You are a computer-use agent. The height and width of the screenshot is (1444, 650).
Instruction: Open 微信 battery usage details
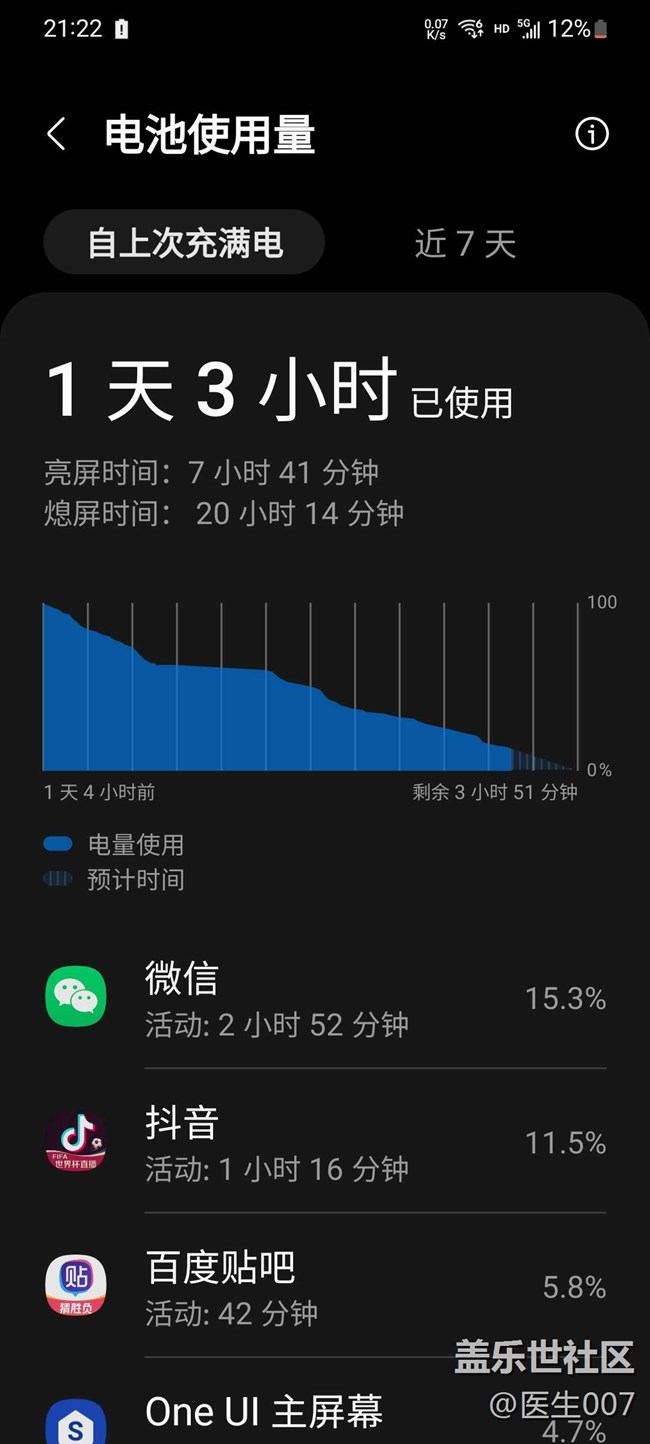pyautogui.click(x=325, y=998)
